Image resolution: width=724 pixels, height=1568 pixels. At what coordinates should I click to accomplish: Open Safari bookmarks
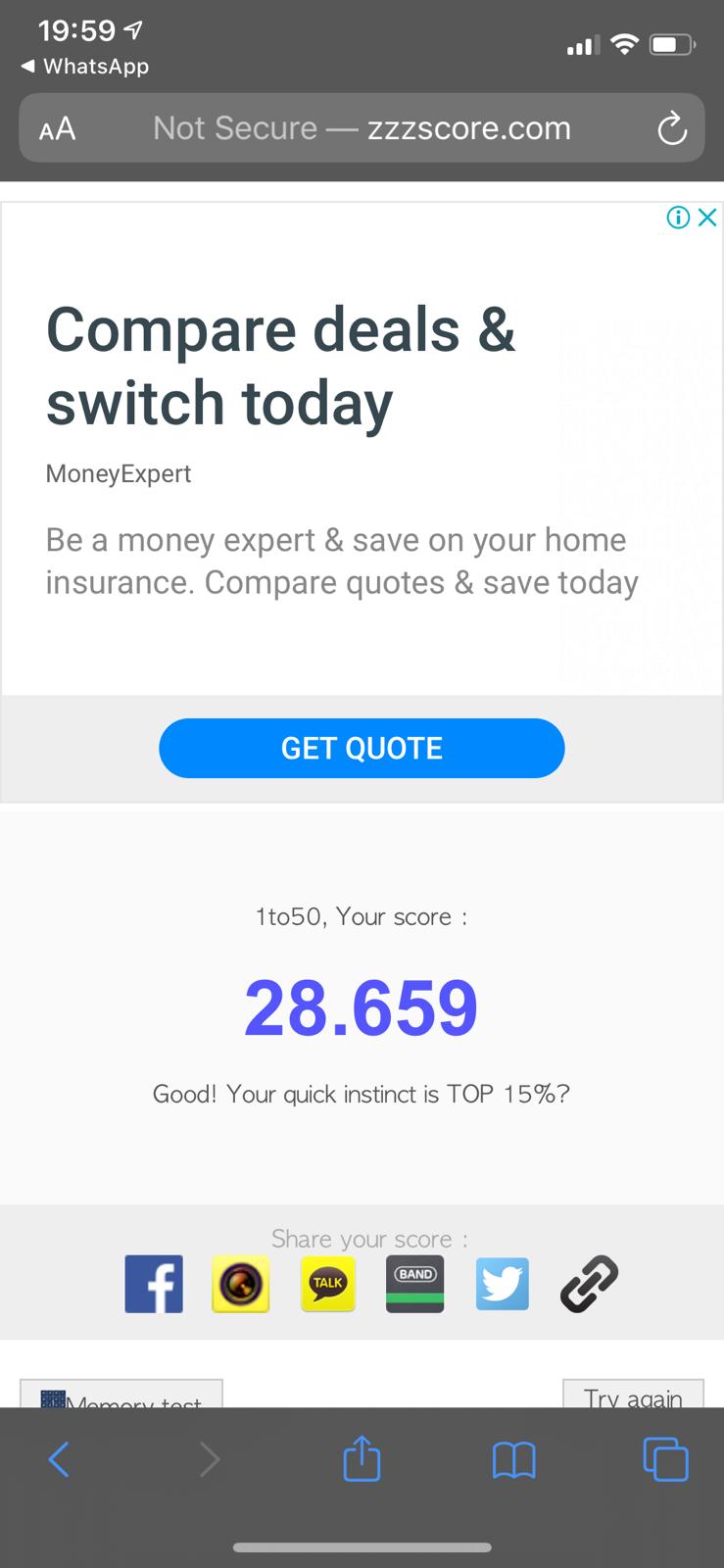tap(513, 1459)
